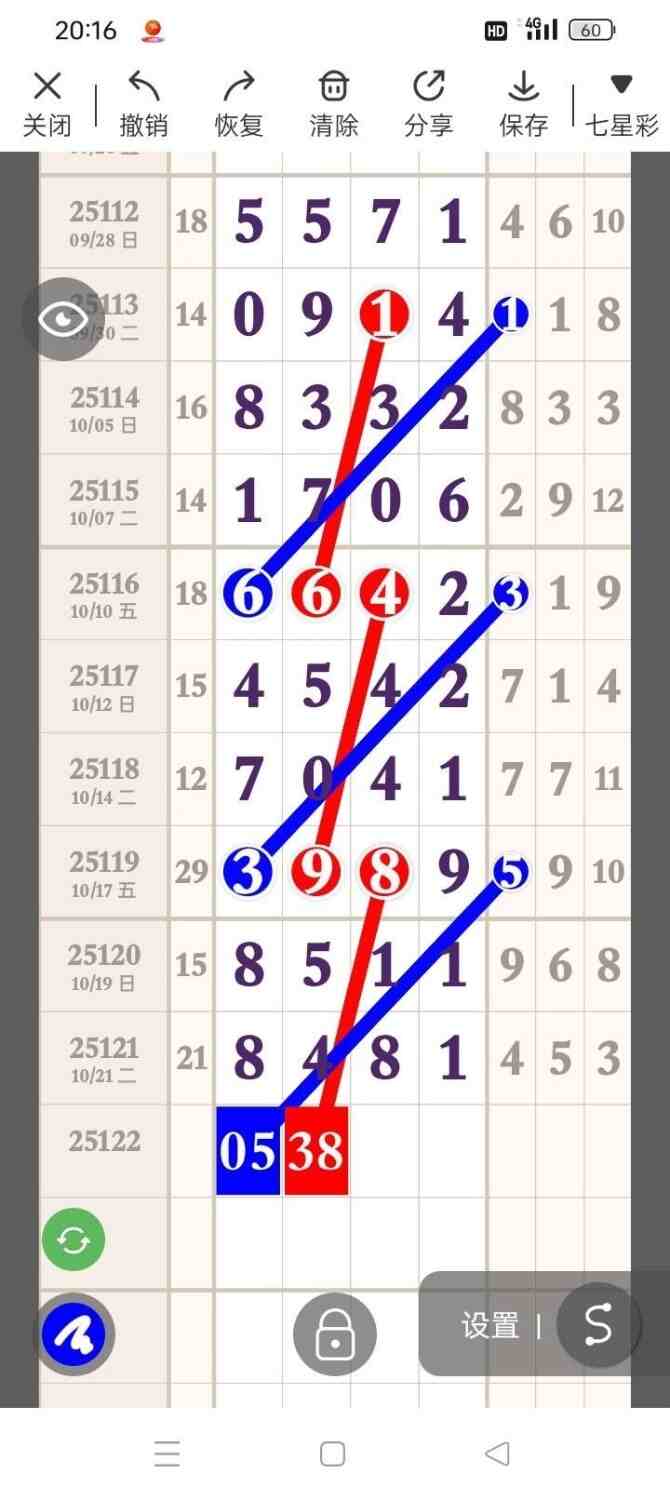670x1500 pixels.
Task: Undo last drawing with 撤销
Action: pyautogui.click(x=143, y=104)
